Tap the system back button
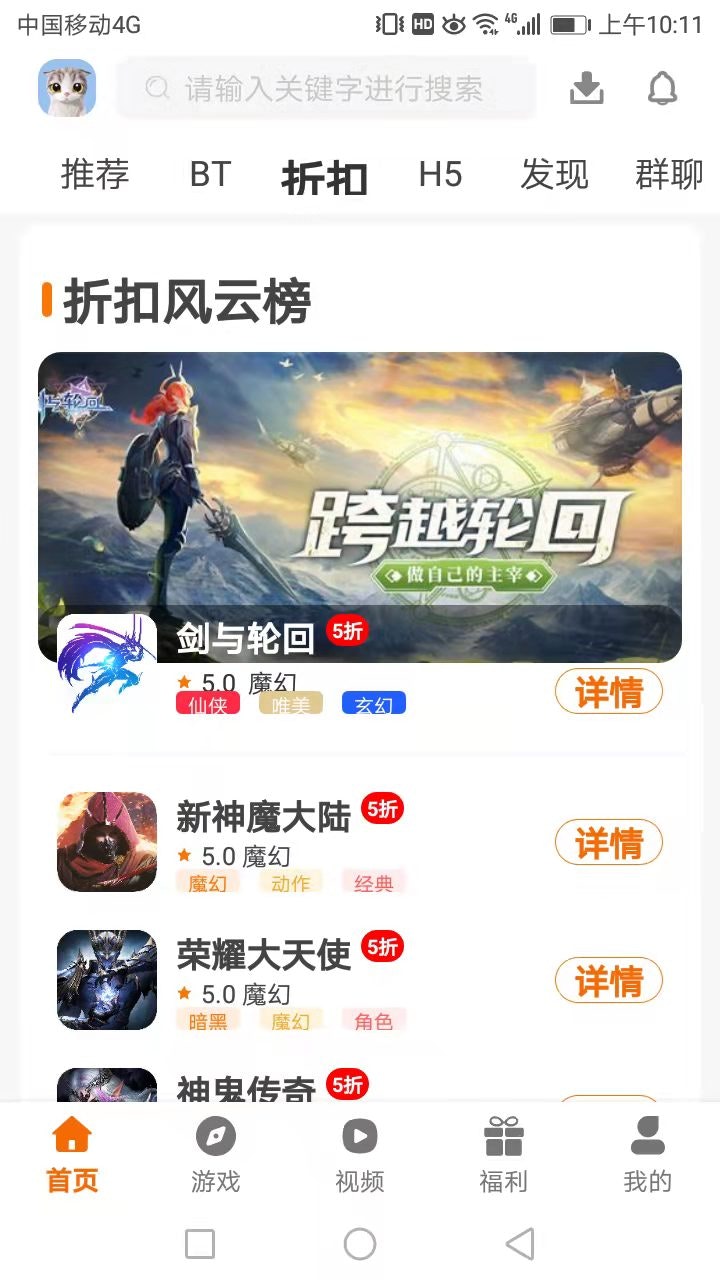Viewport: 720px width, 1280px height. pyautogui.click(x=520, y=1244)
